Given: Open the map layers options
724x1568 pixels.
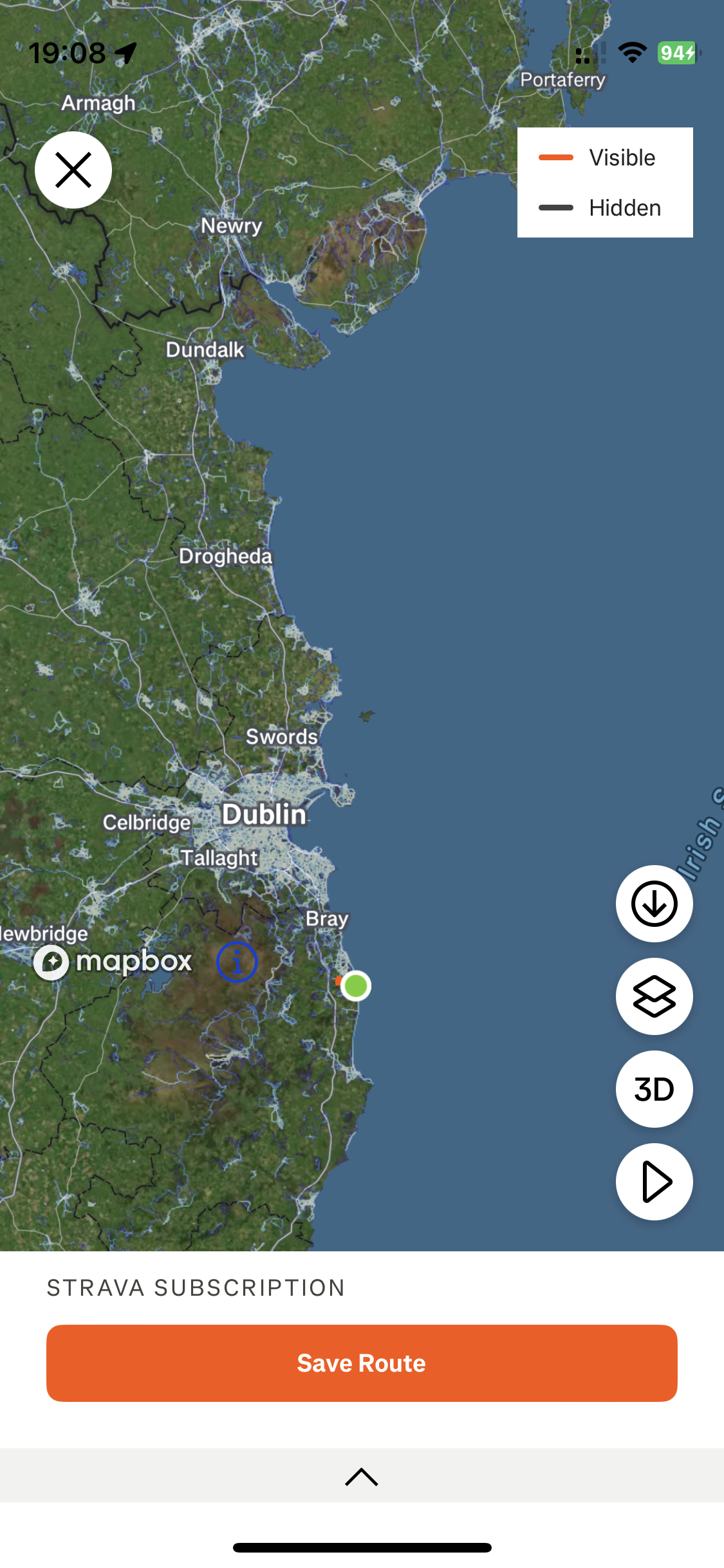Looking at the screenshot, I should 654,996.
